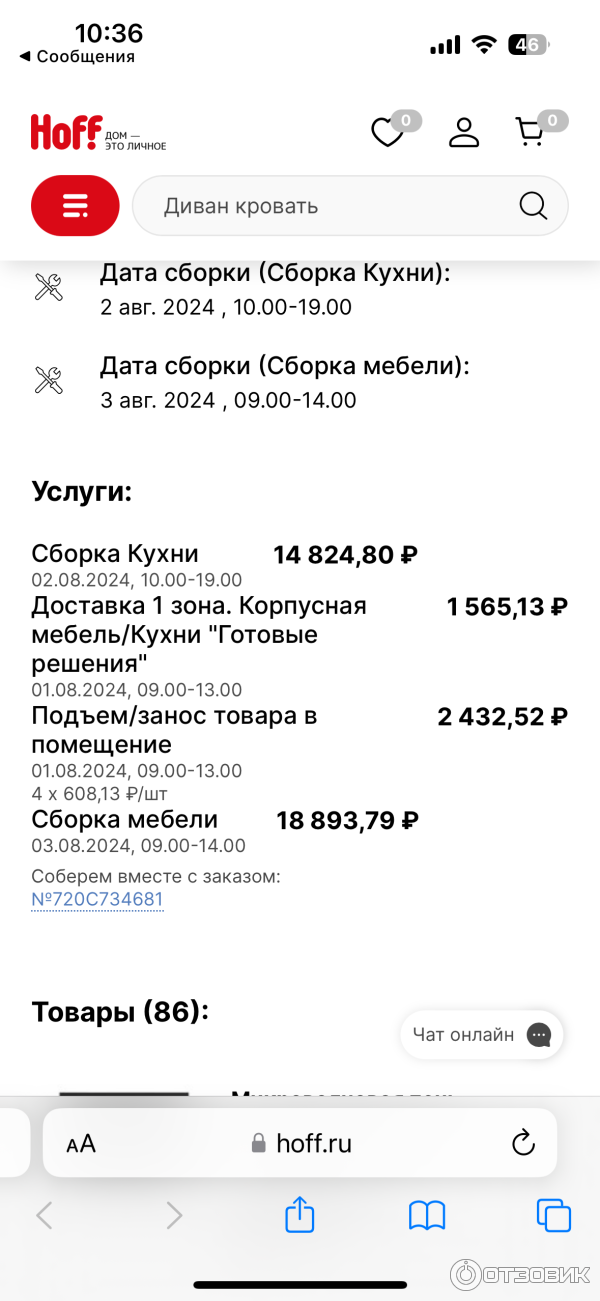Viewport: 600px width, 1301px height.
Task: Reload the hoff.ru page
Action: click(523, 1143)
